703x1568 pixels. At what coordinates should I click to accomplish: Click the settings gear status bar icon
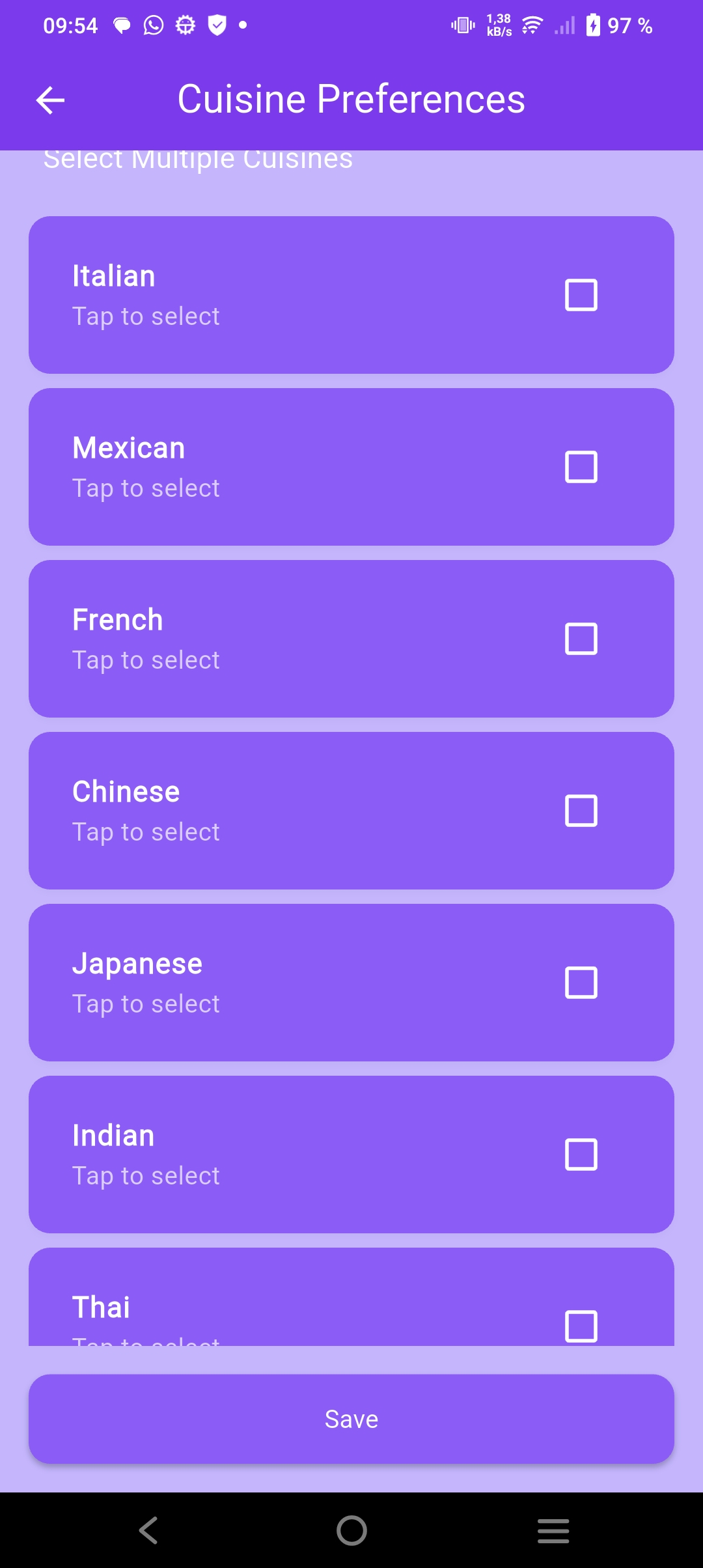tap(185, 25)
